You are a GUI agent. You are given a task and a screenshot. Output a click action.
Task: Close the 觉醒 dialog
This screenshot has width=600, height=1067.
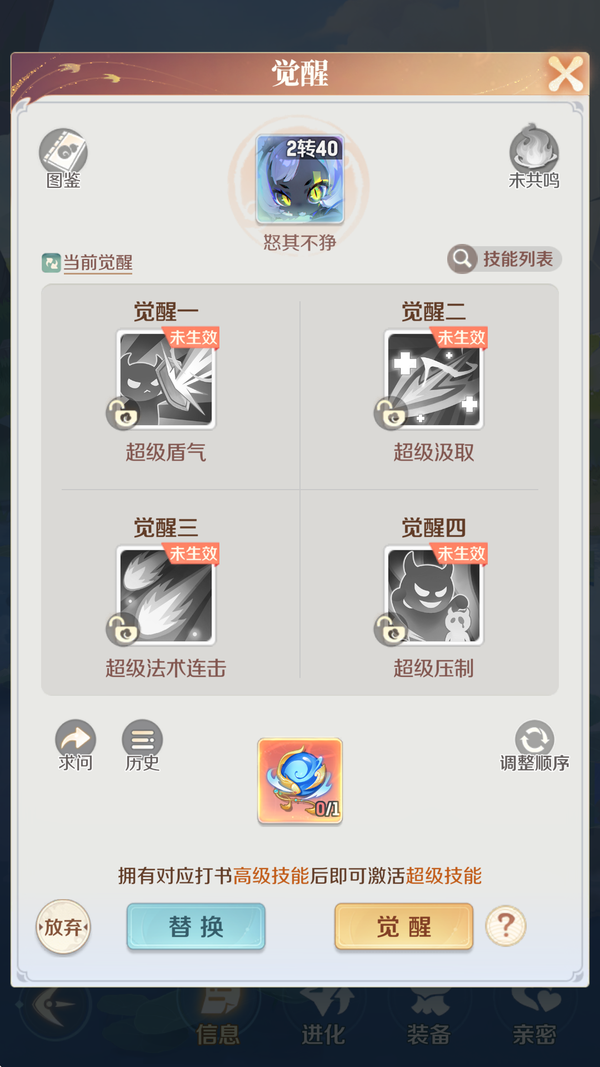[565, 74]
